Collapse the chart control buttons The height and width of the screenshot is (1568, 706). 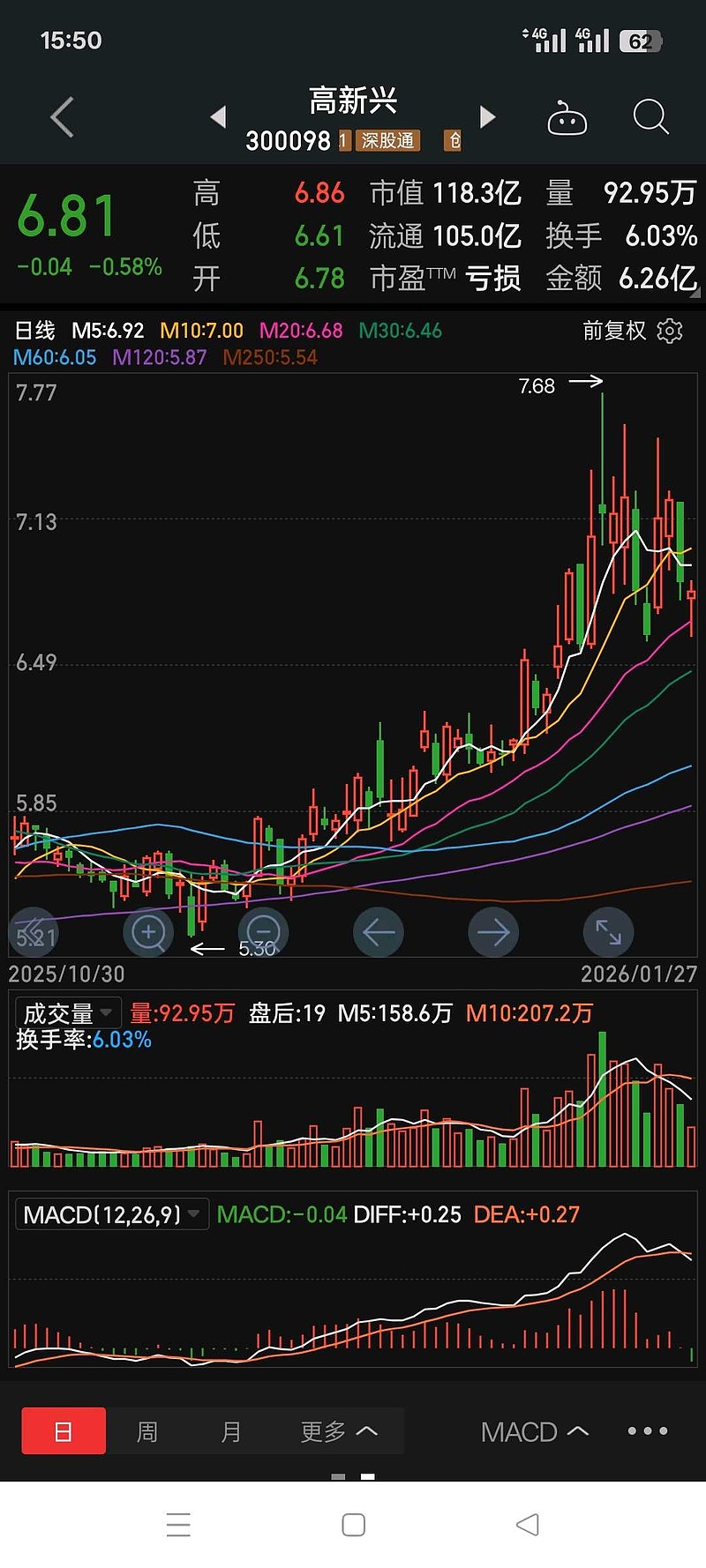[33, 932]
